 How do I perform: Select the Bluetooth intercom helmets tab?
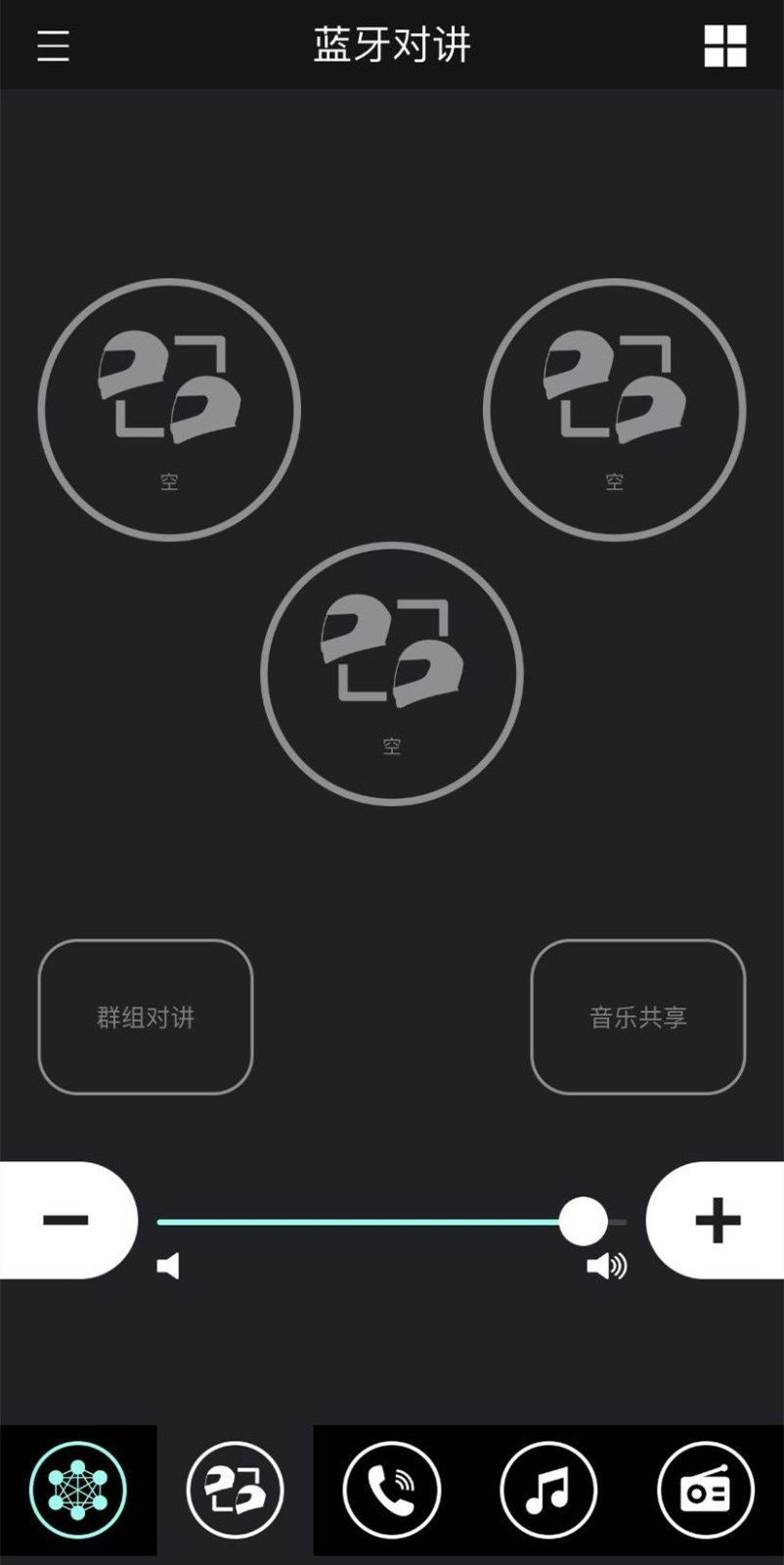[x=235, y=1490]
